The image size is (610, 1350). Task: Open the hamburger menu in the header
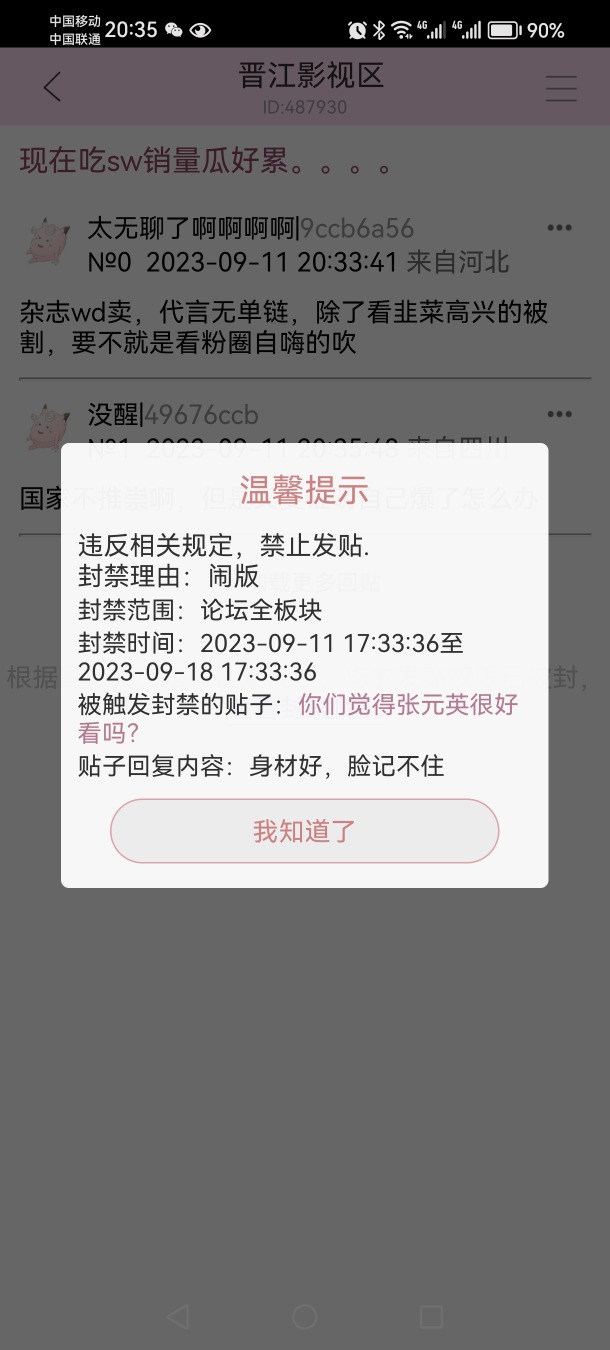[561, 88]
